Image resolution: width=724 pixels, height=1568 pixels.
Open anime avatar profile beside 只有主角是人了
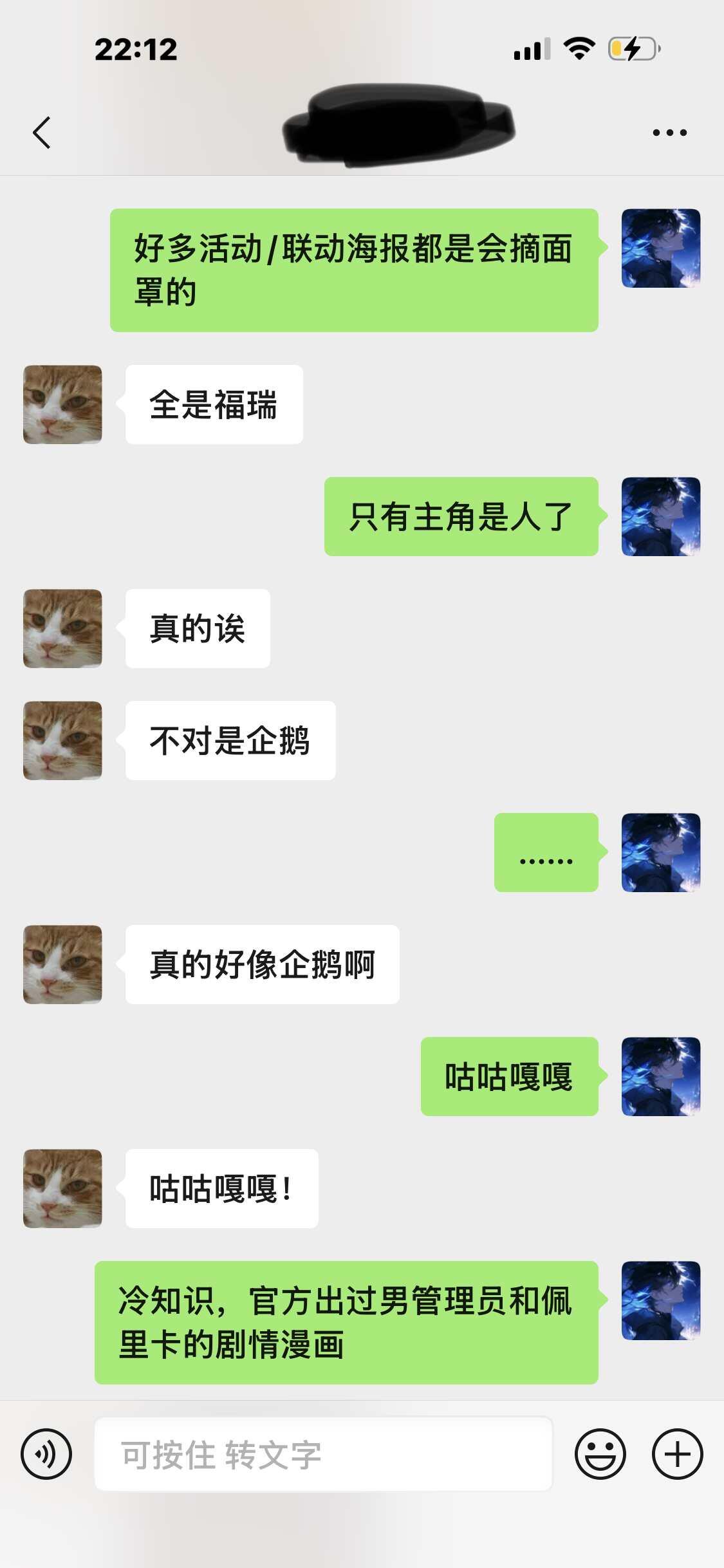[x=661, y=516]
